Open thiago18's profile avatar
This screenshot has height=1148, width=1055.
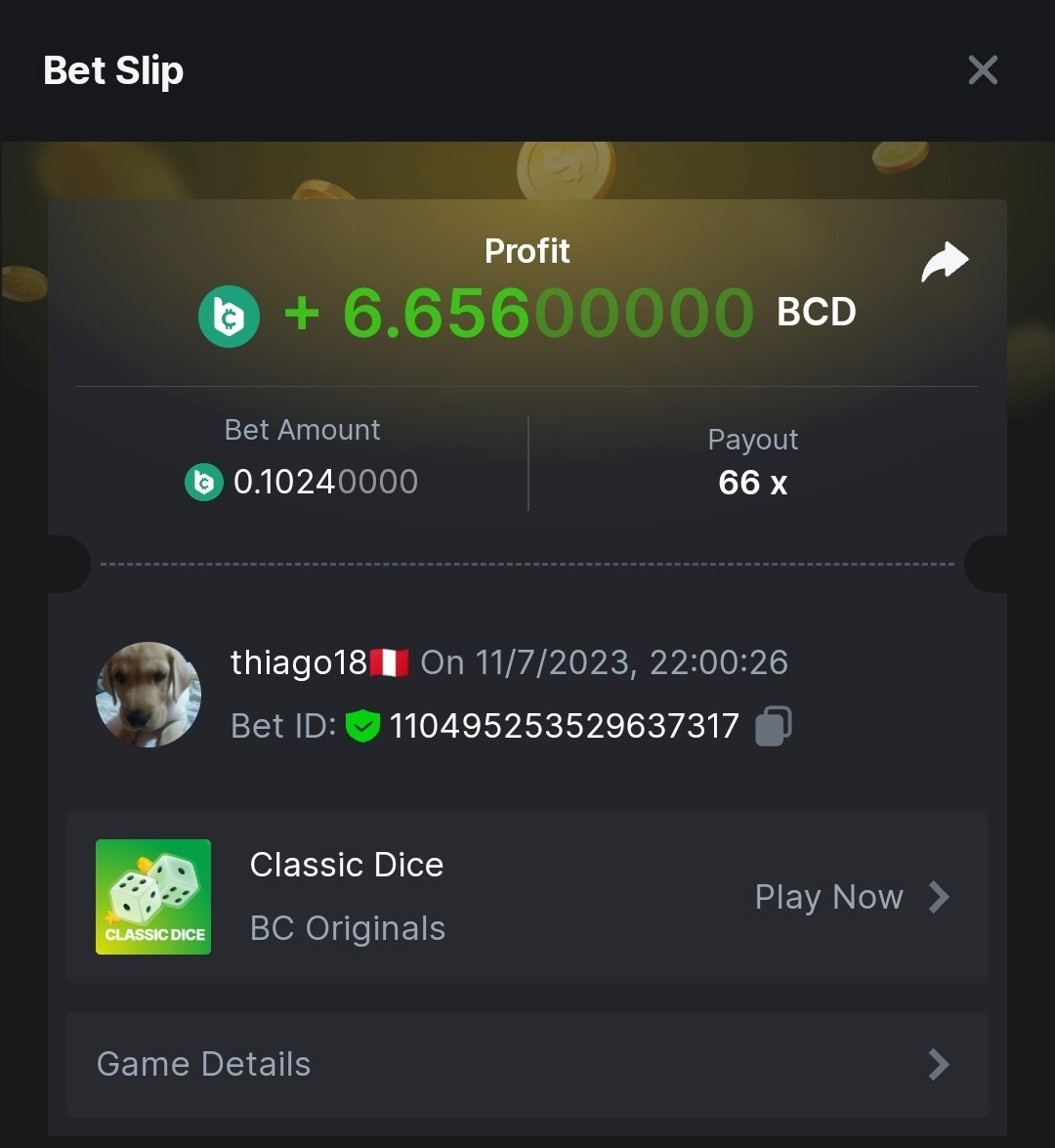(x=148, y=695)
